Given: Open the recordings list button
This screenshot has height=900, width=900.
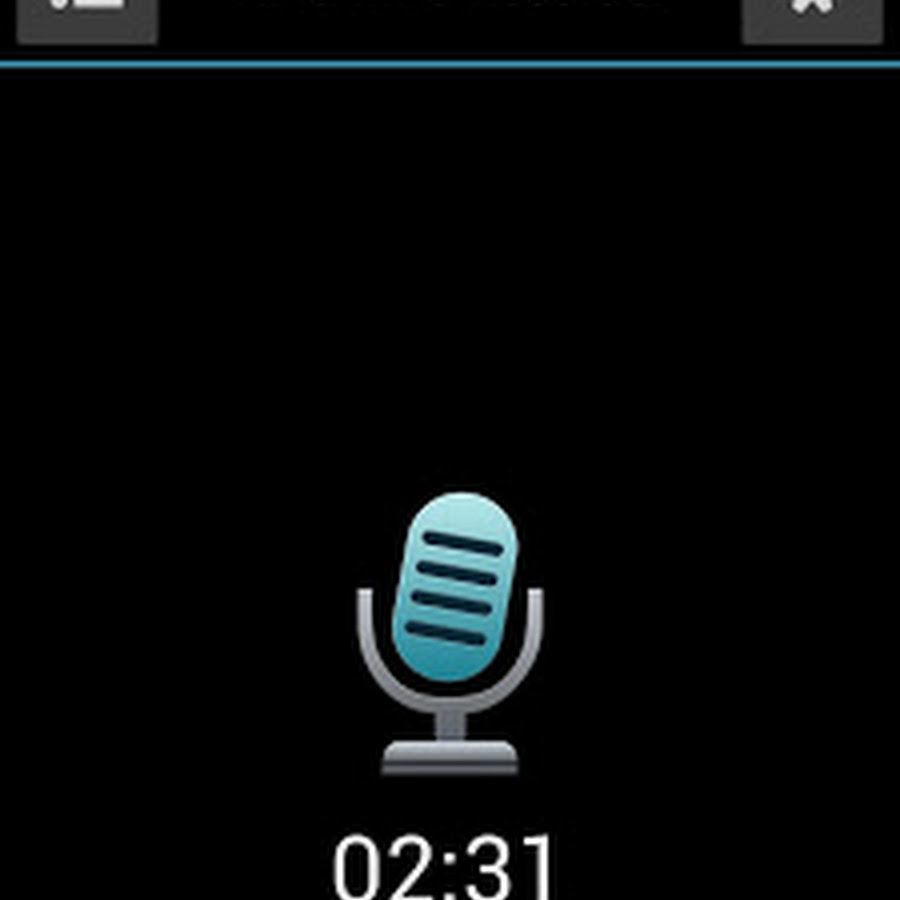Looking at the screenshot, I should [87, 17].
